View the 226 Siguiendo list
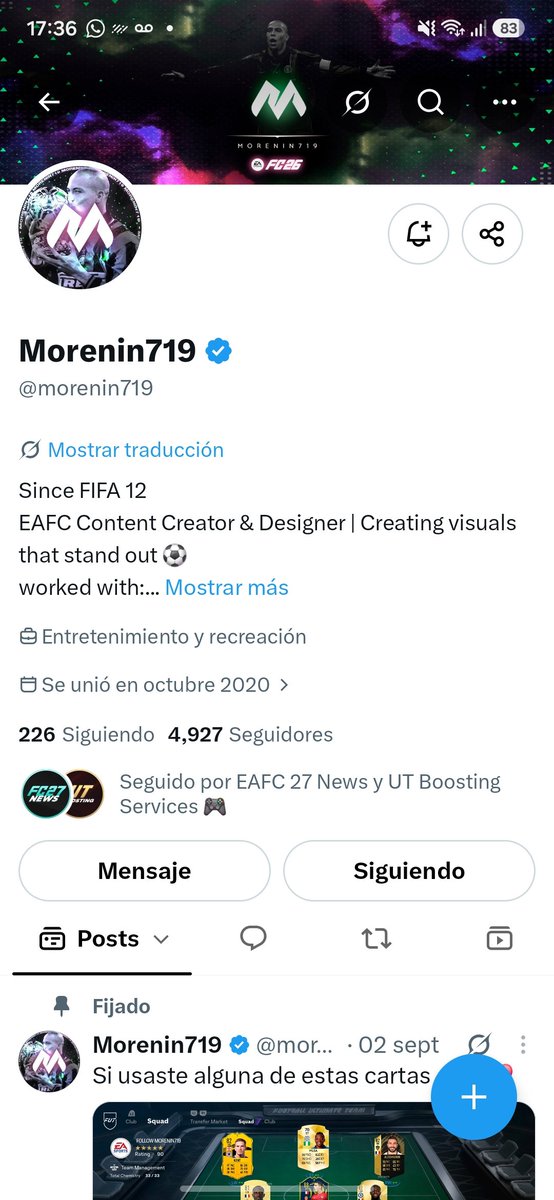 (x=87, y=735)
